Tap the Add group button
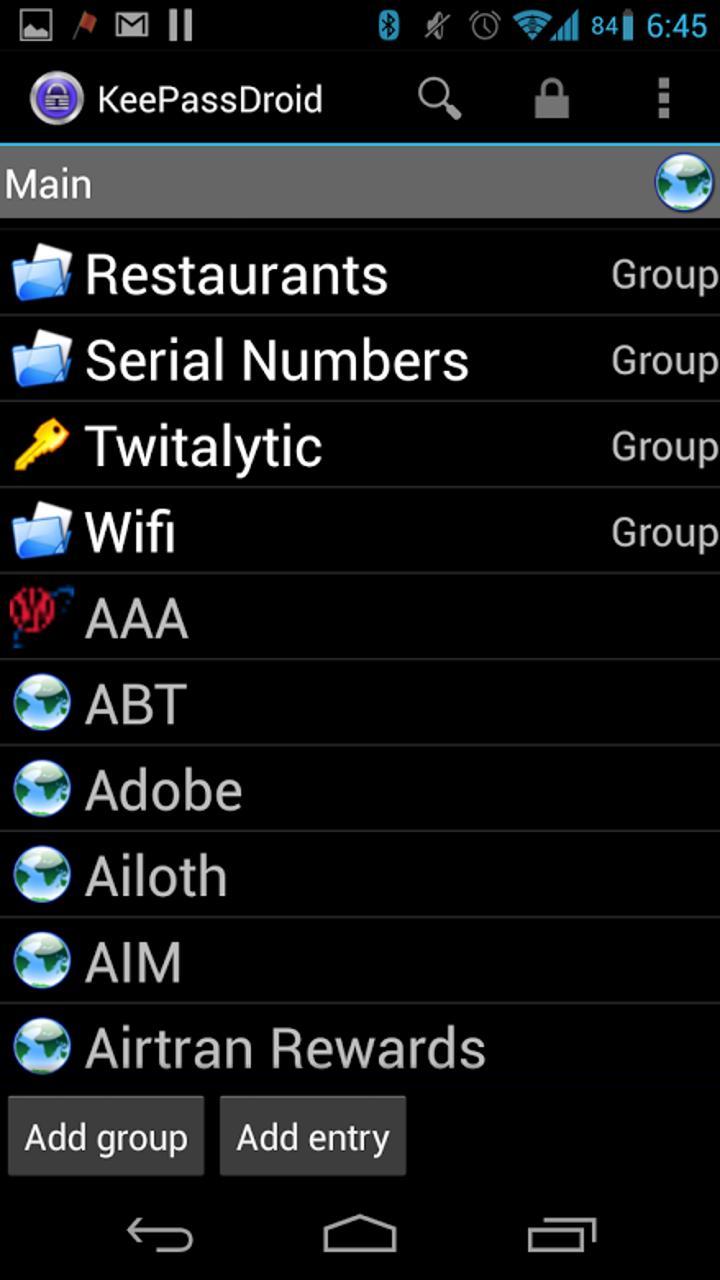Image resolution: width=720 pixels, height=1280 pixels. point(106,1137)
